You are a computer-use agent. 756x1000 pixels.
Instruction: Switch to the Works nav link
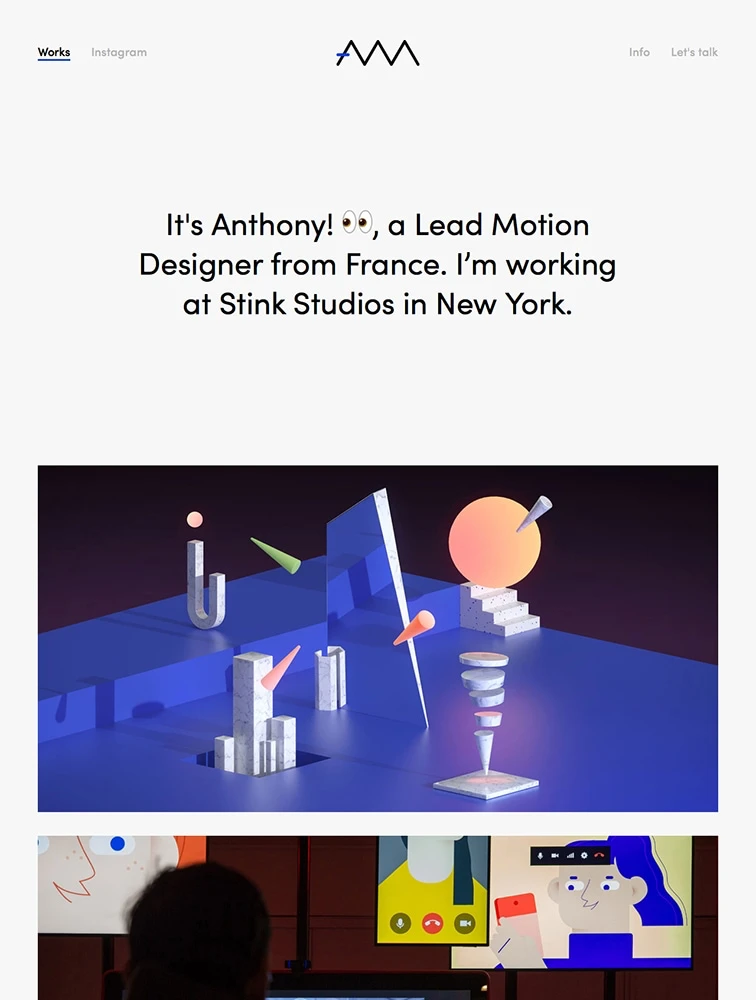pyautogui.click(x=54, y=52)
